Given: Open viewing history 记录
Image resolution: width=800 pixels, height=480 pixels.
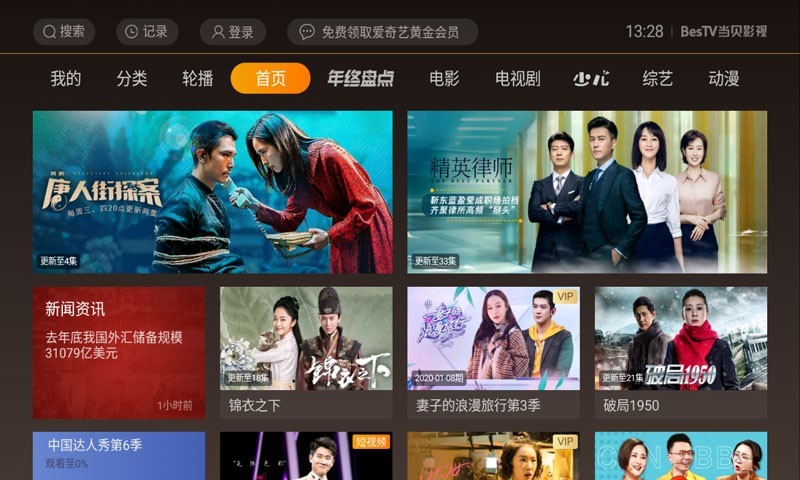Looking at the screenshot, I should (147, 32).
